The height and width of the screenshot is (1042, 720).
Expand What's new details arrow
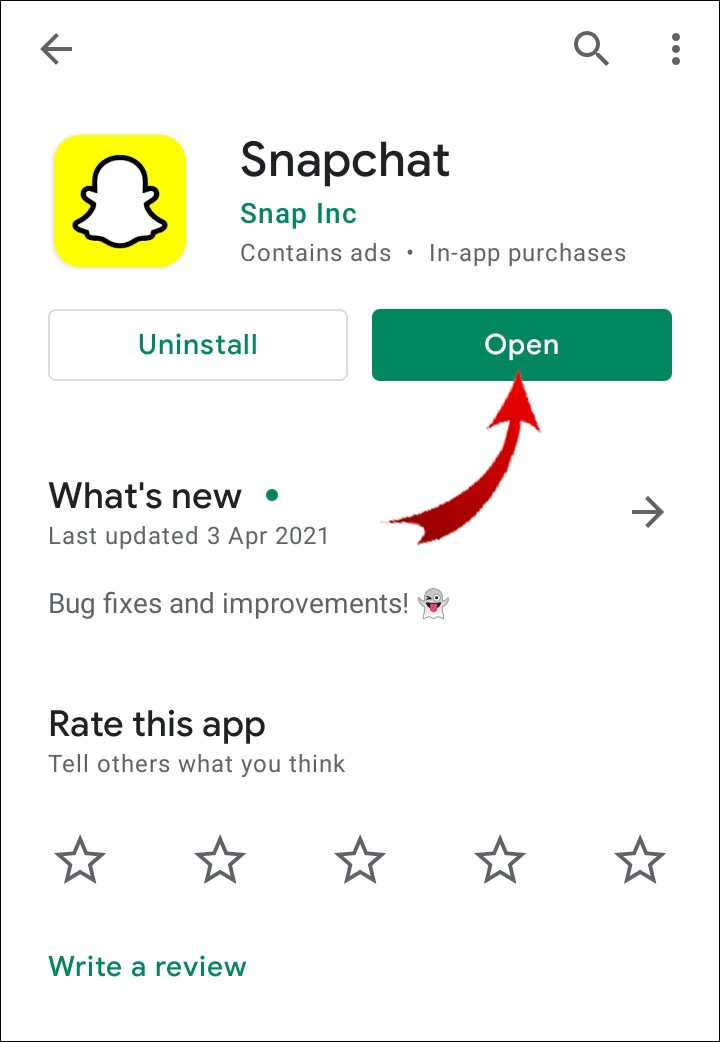648,513
